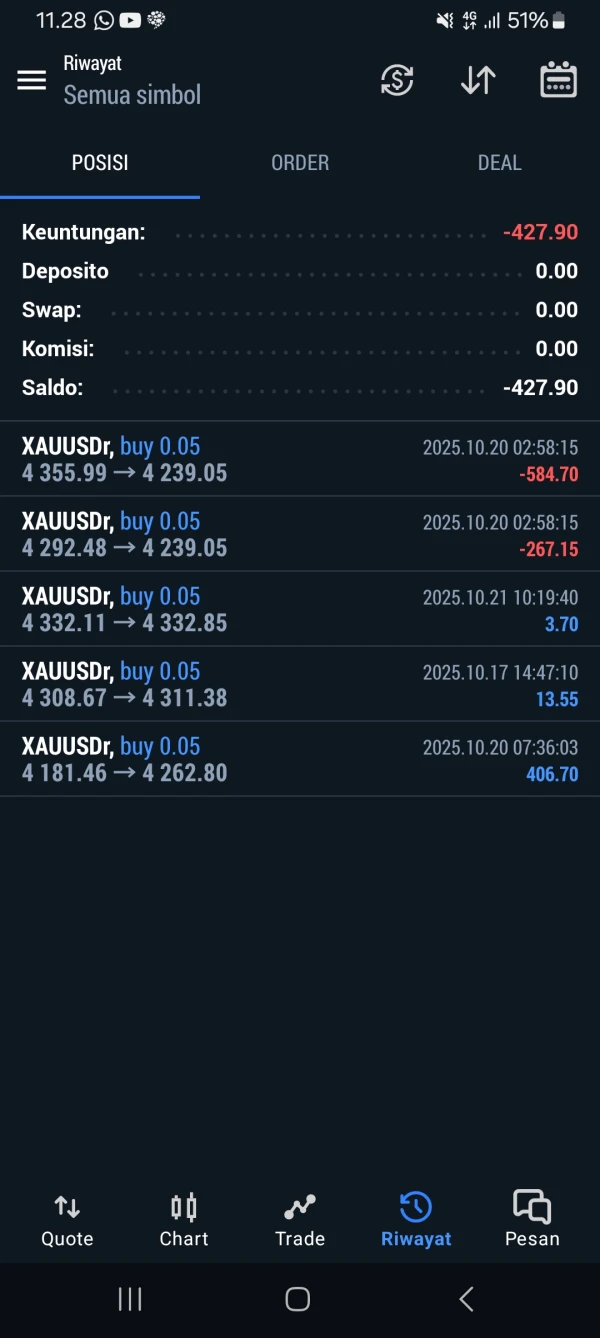Tap the symbol filter dollar icon

point(397,80)
